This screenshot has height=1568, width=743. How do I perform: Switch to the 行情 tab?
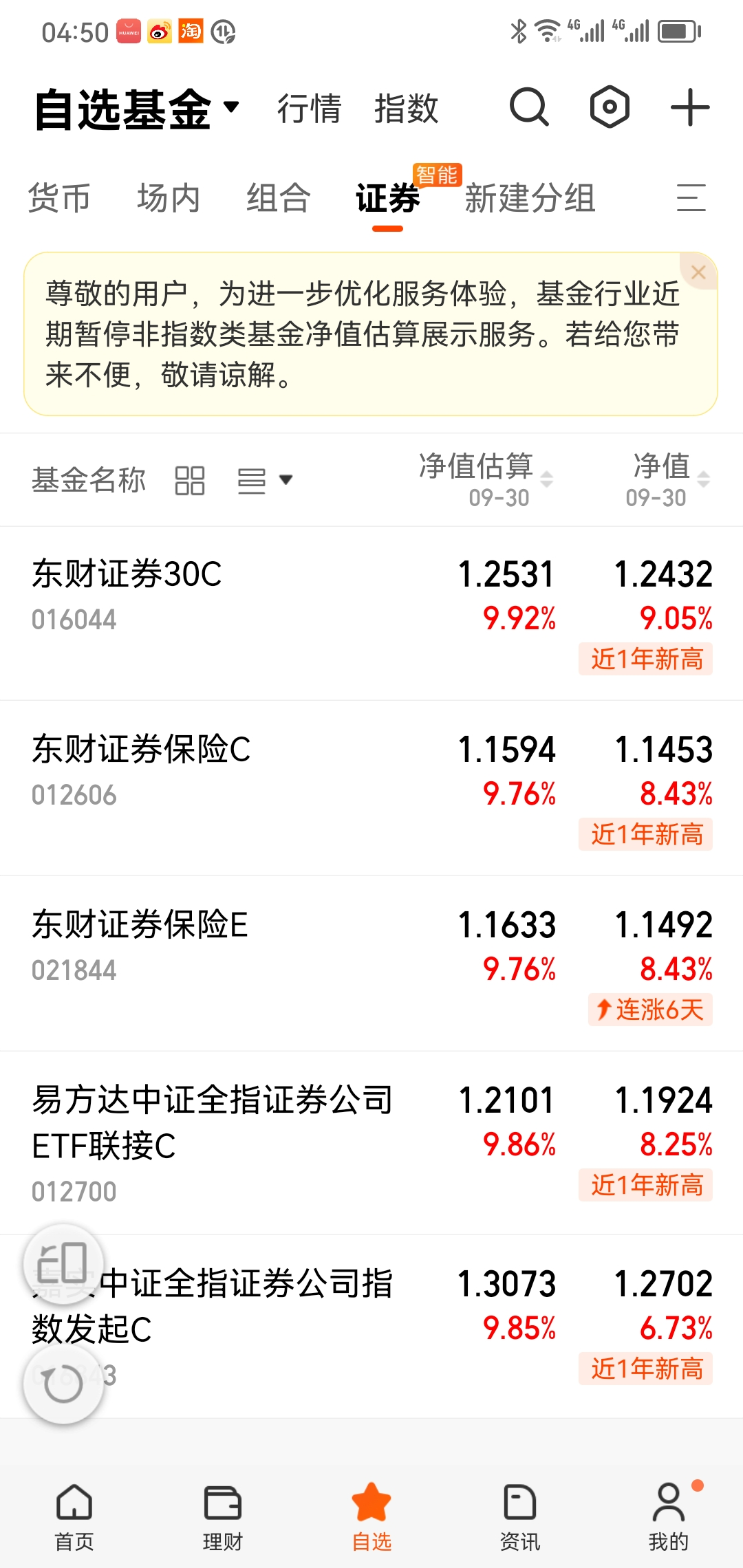tap(309, 109)
